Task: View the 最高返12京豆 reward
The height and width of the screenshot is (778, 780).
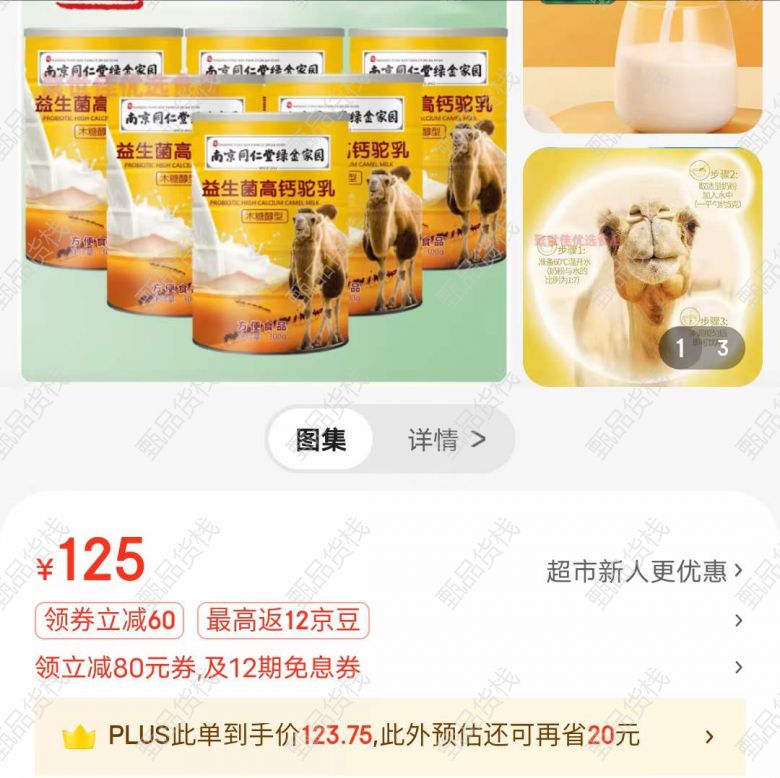Action: point(282,621)
